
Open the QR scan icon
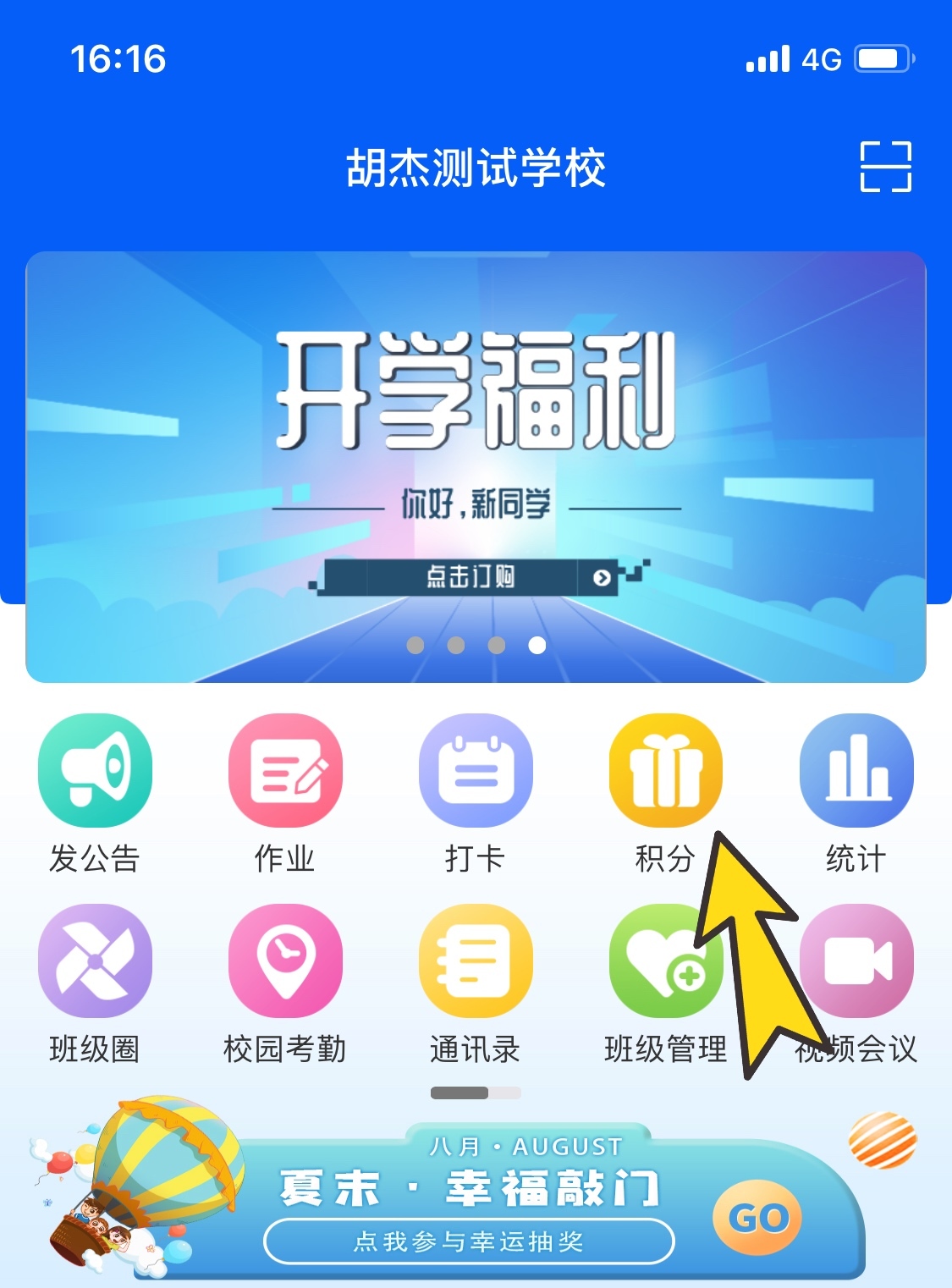[885, 167]
